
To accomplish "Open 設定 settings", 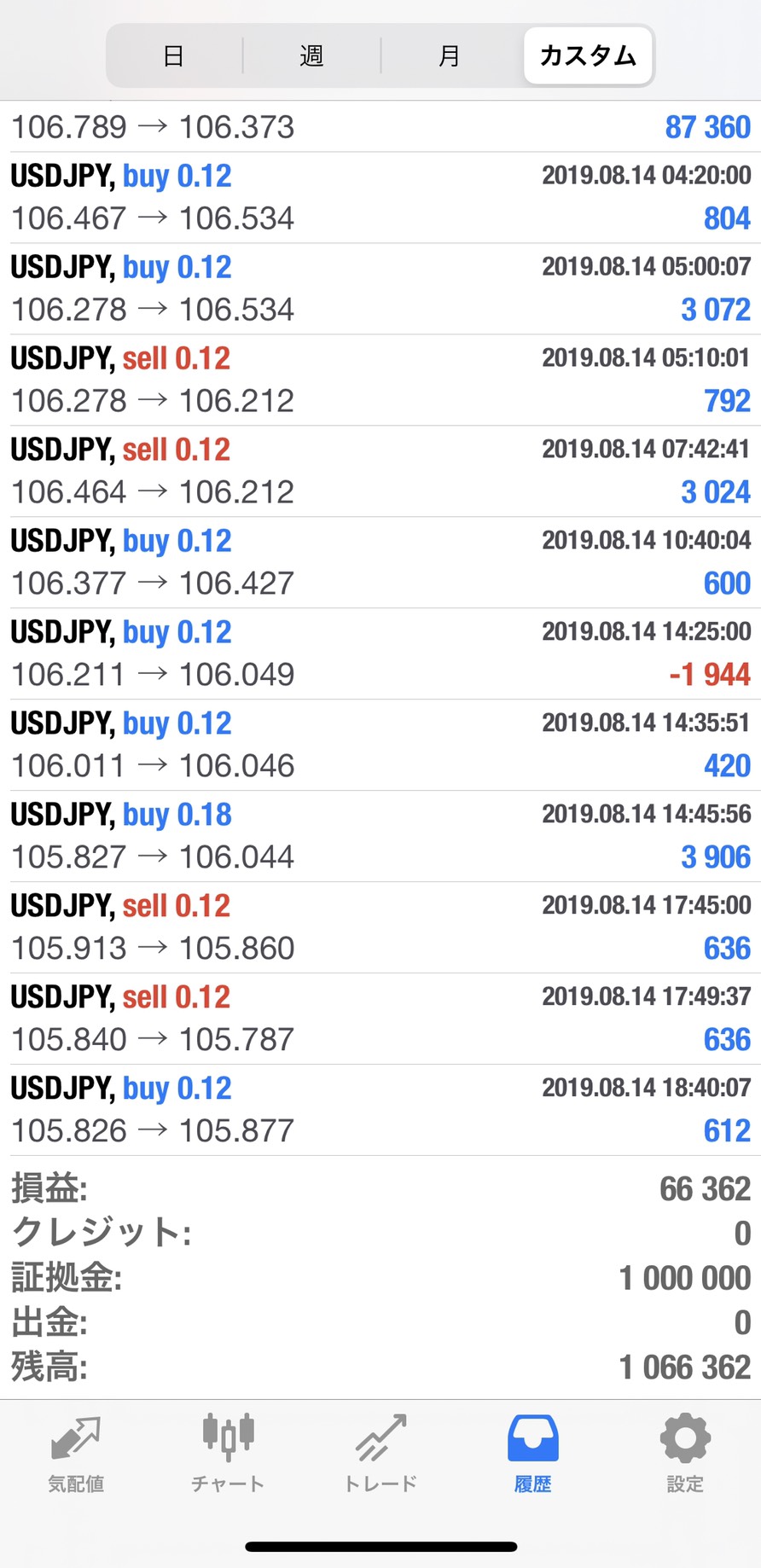I will coord(685,1455).
